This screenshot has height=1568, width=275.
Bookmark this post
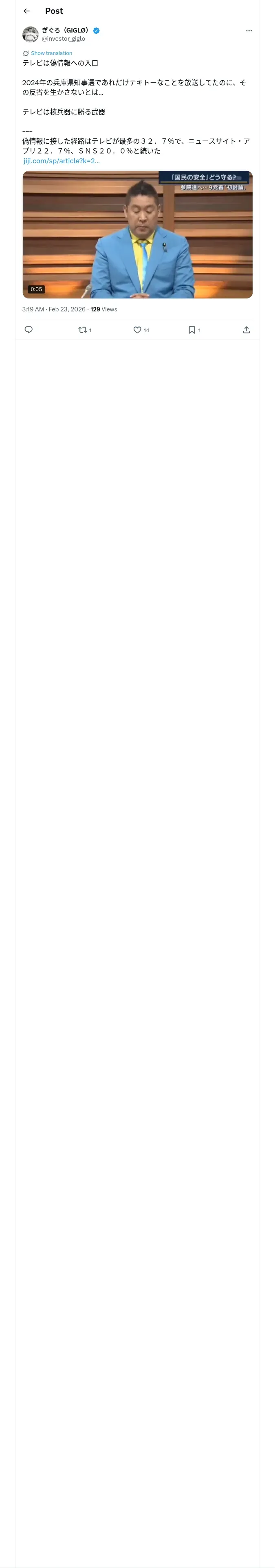194,330
